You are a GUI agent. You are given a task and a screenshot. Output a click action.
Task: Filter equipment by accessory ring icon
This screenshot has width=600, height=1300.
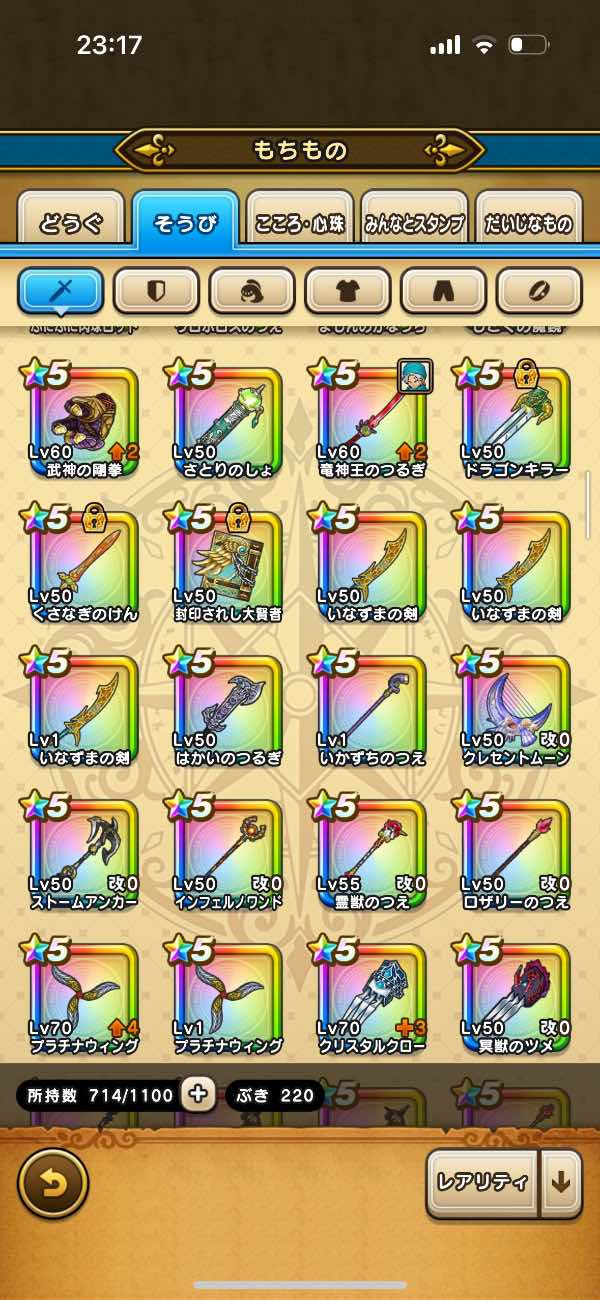click(539, 291)
